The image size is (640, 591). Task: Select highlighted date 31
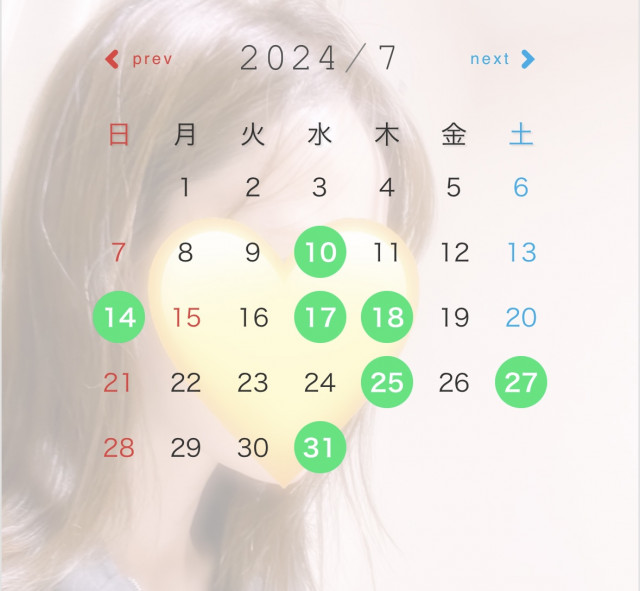(320, 448)
